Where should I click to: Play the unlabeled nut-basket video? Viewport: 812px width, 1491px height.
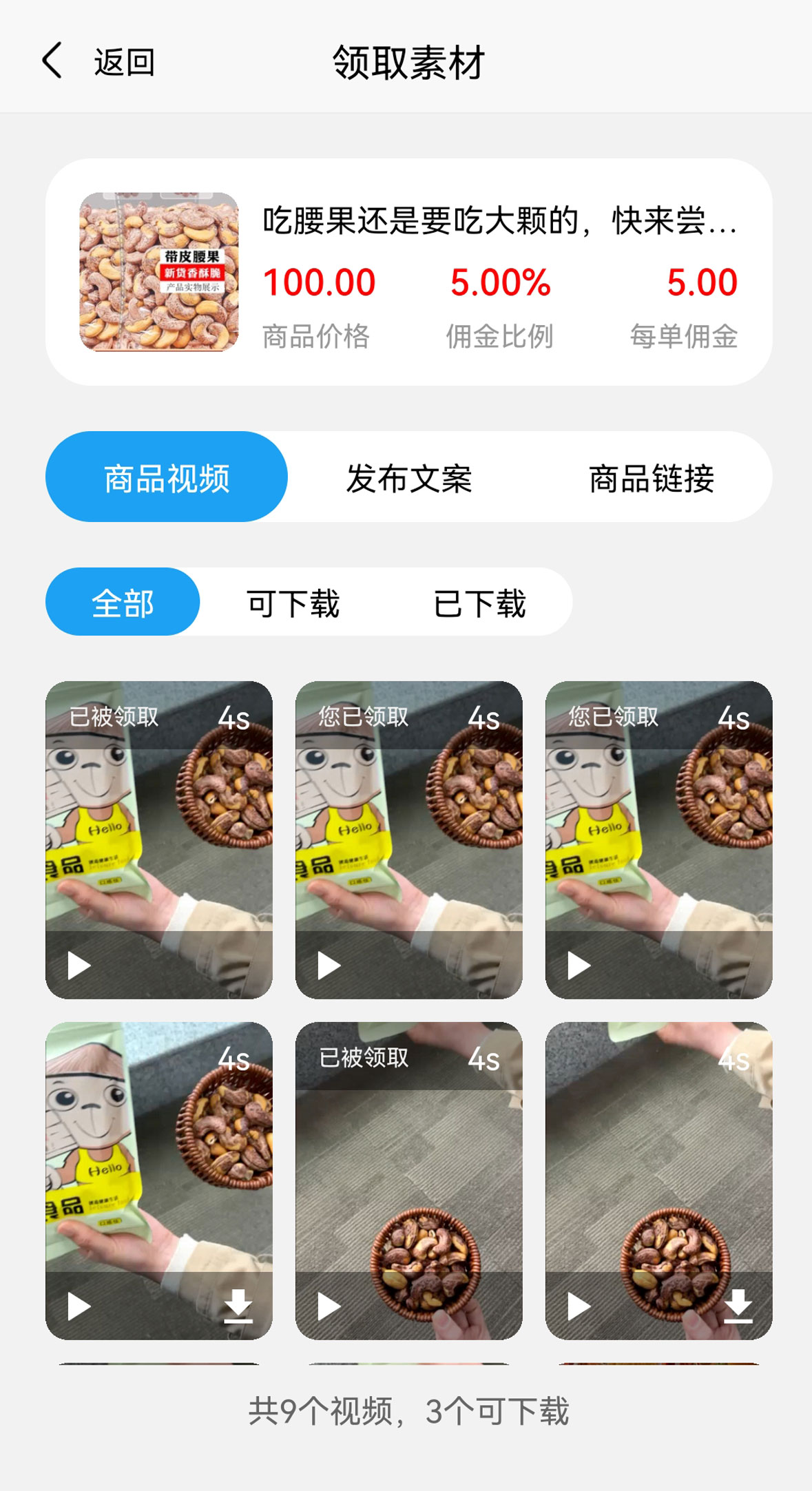click(x=579, y=1306)
